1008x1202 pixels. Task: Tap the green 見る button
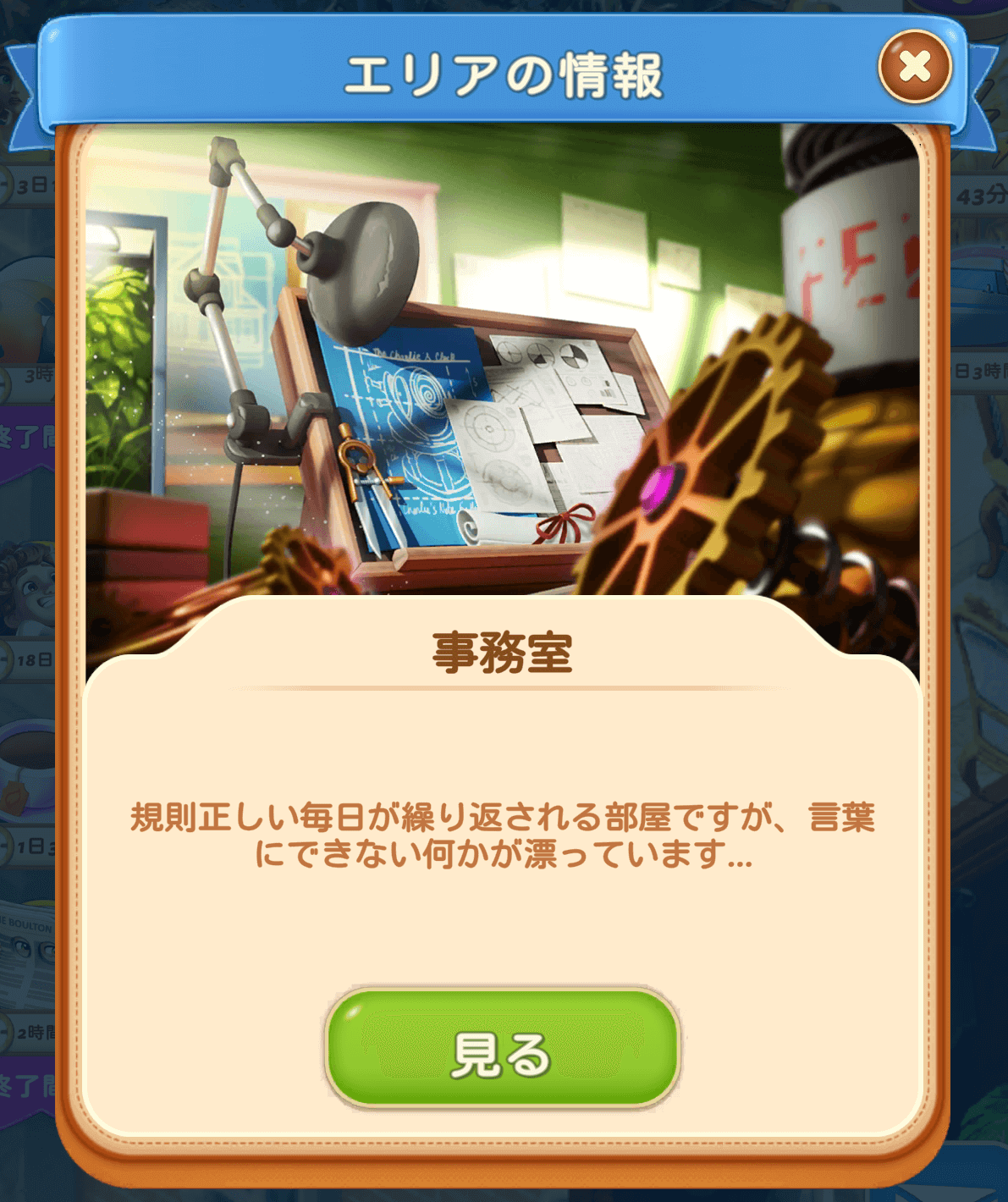[502, 1049]
